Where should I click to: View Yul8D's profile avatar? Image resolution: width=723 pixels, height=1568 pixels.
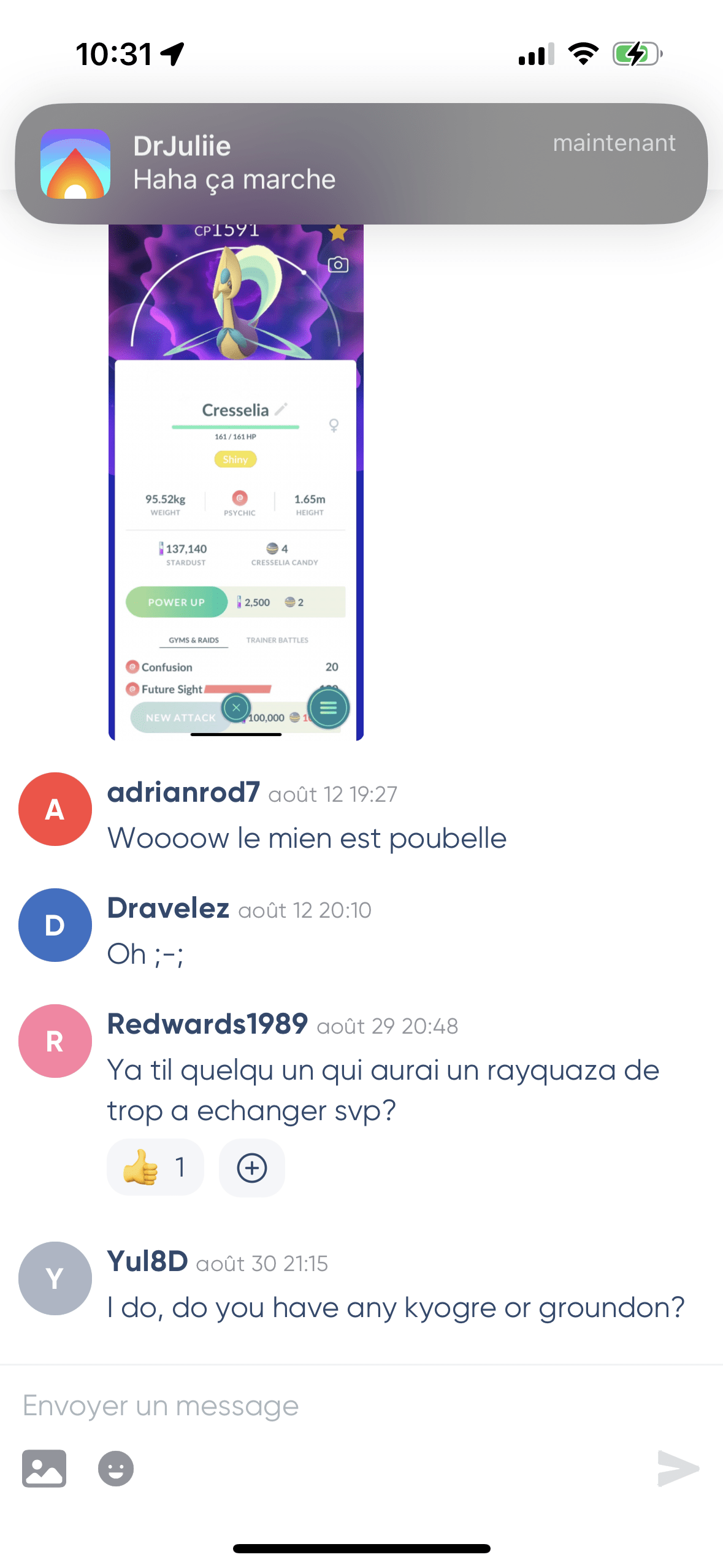point(55,1278)
